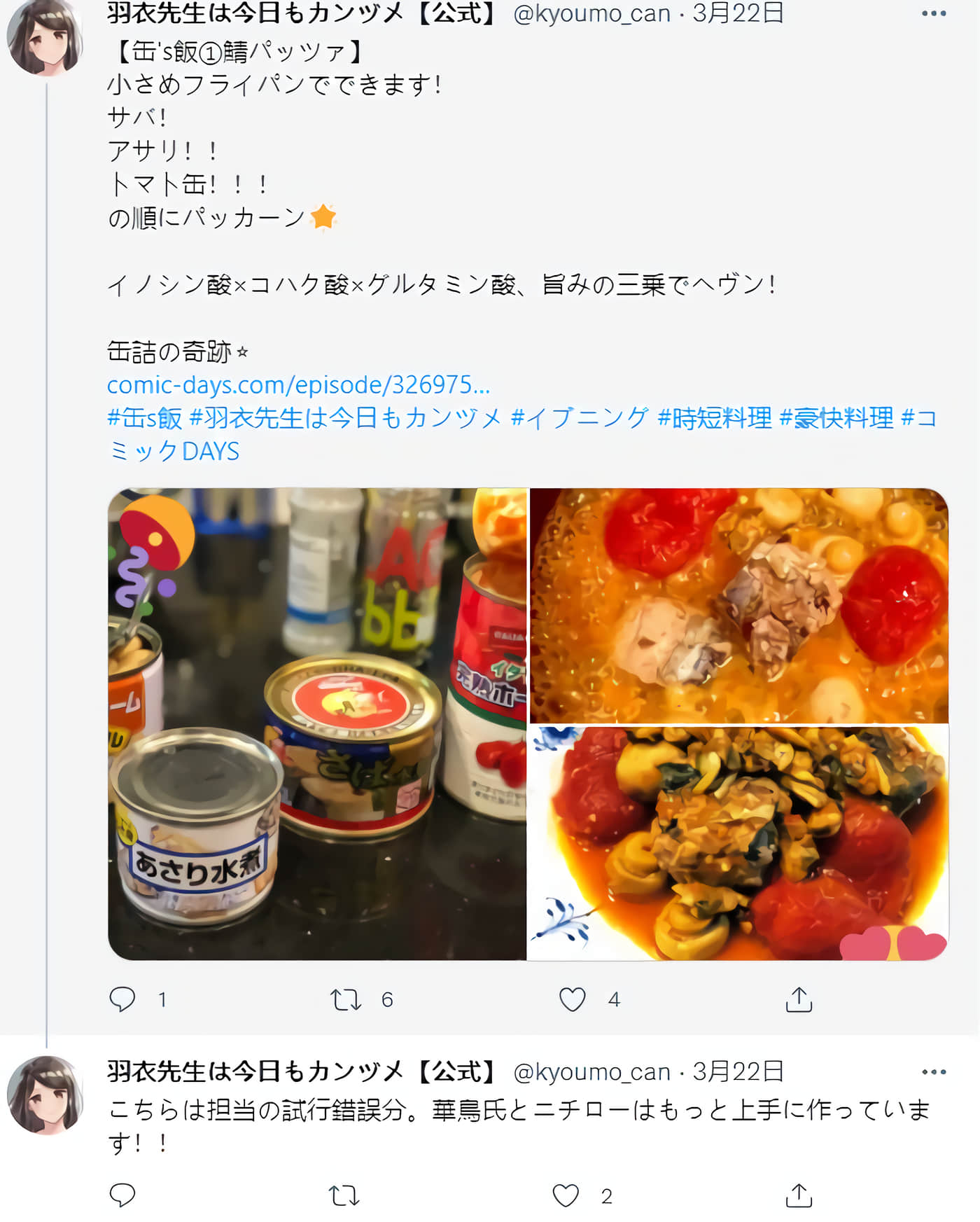The width and height of the screenshot is (980, 1222).
Task: Open overflow menu on the 缶's飯 tweet
Action: click(933, 13)
